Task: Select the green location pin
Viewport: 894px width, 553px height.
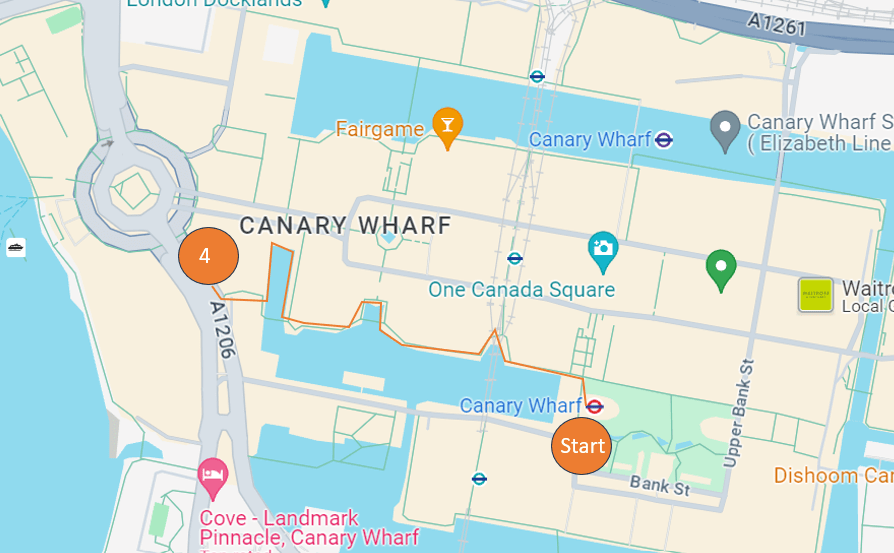Action: point(720,268)
